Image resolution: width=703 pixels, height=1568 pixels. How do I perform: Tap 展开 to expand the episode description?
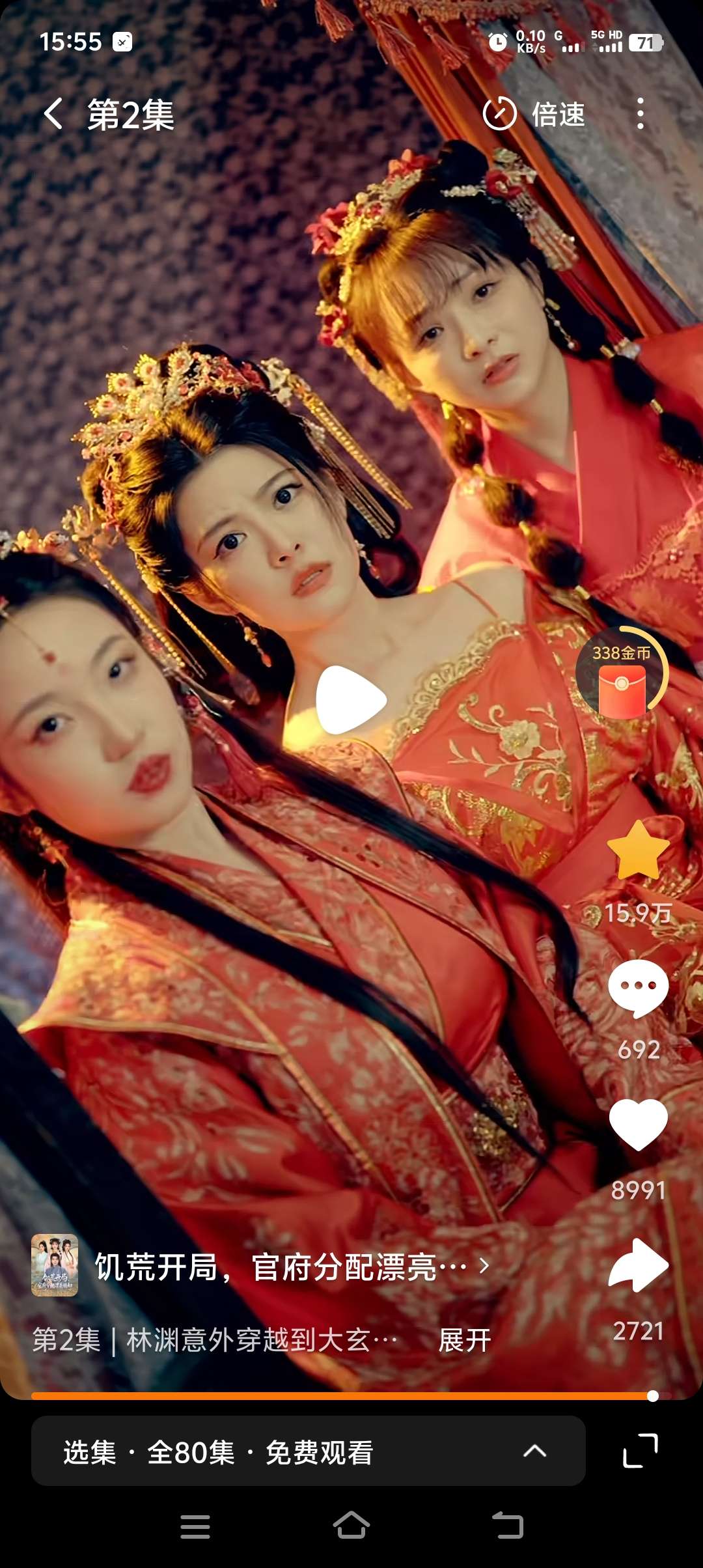[x=465, y=1340]
